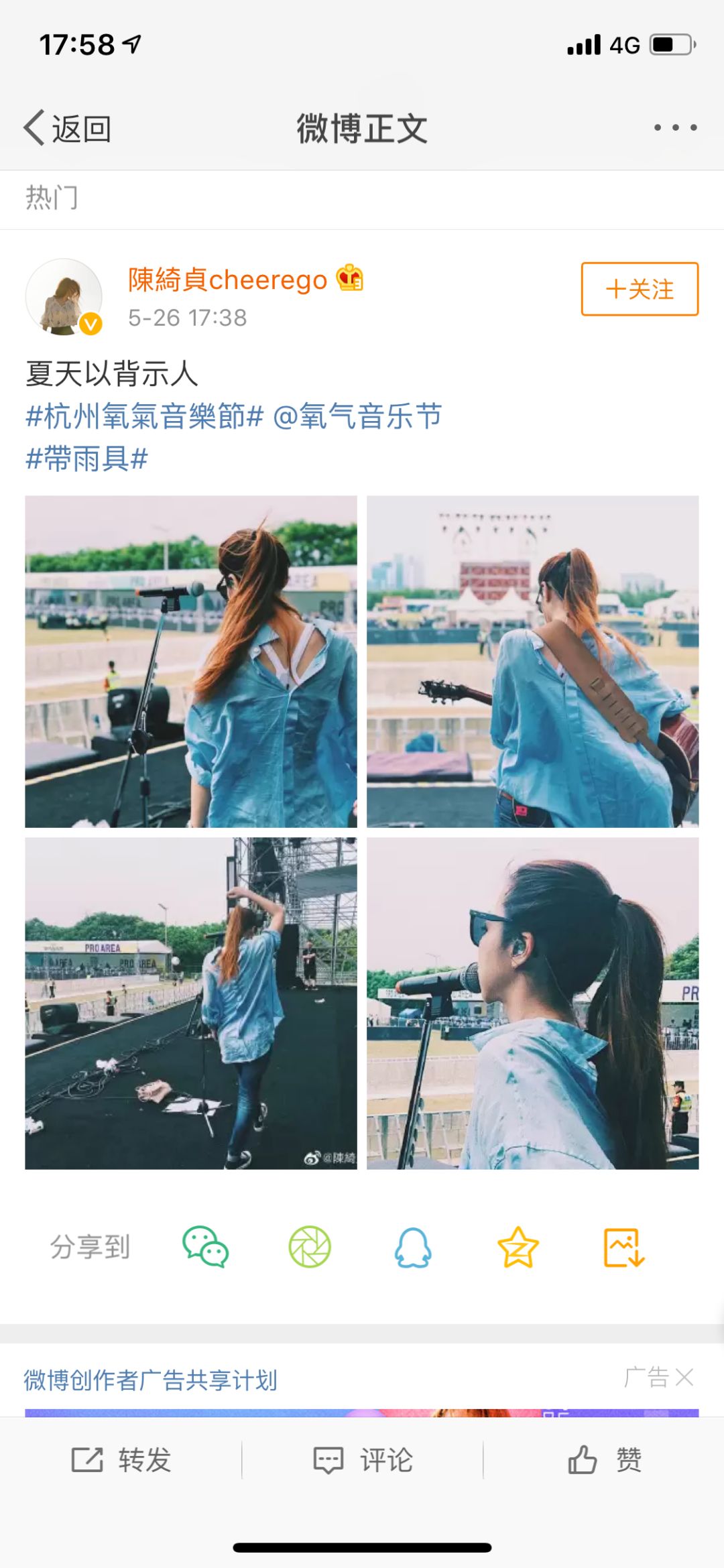The width and height of the screenshot is (724, 1568).
Task: View the first photo with microphone stand
Action: pos(191,662)
